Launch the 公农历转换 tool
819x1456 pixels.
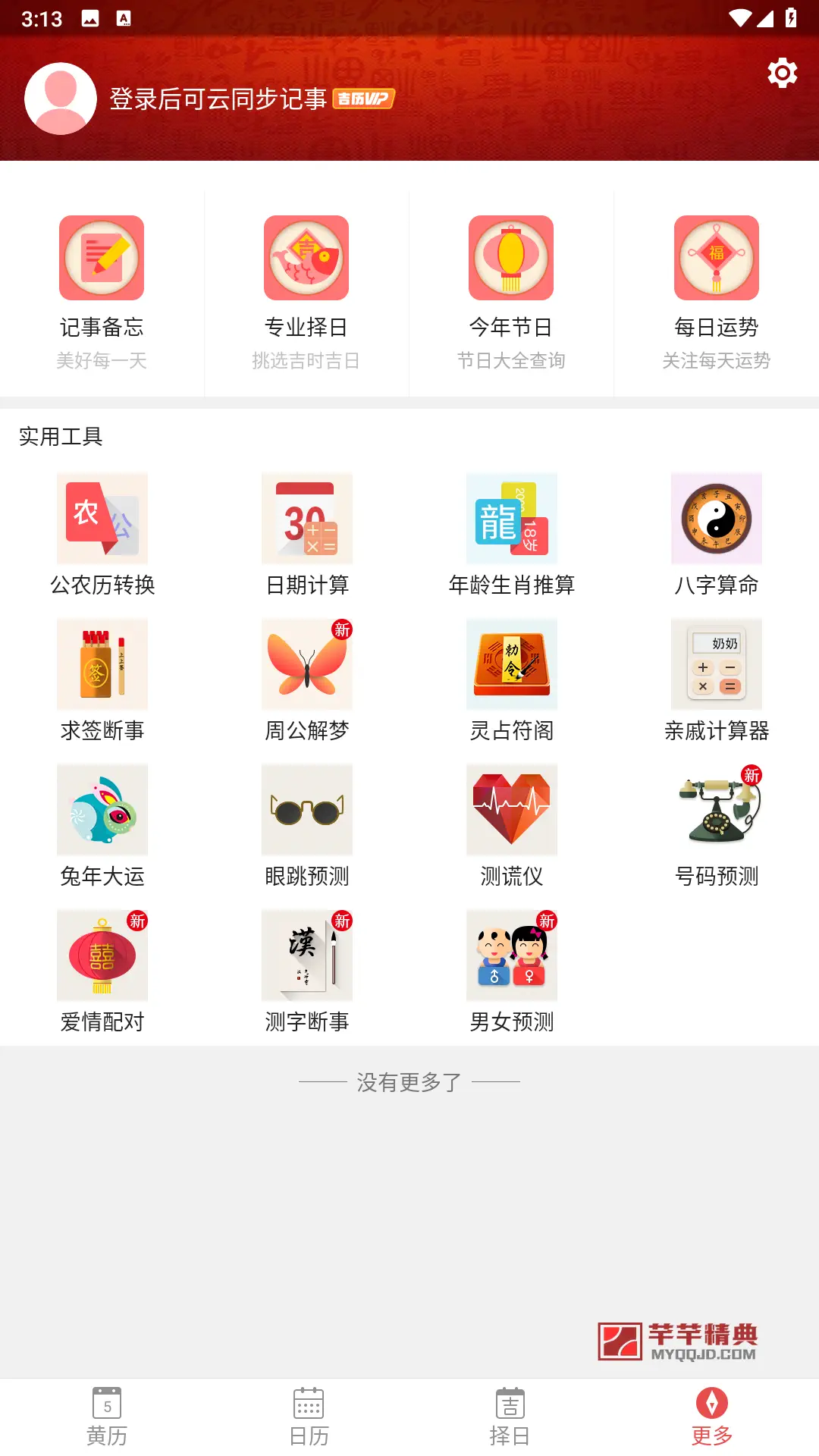point(102,535)
